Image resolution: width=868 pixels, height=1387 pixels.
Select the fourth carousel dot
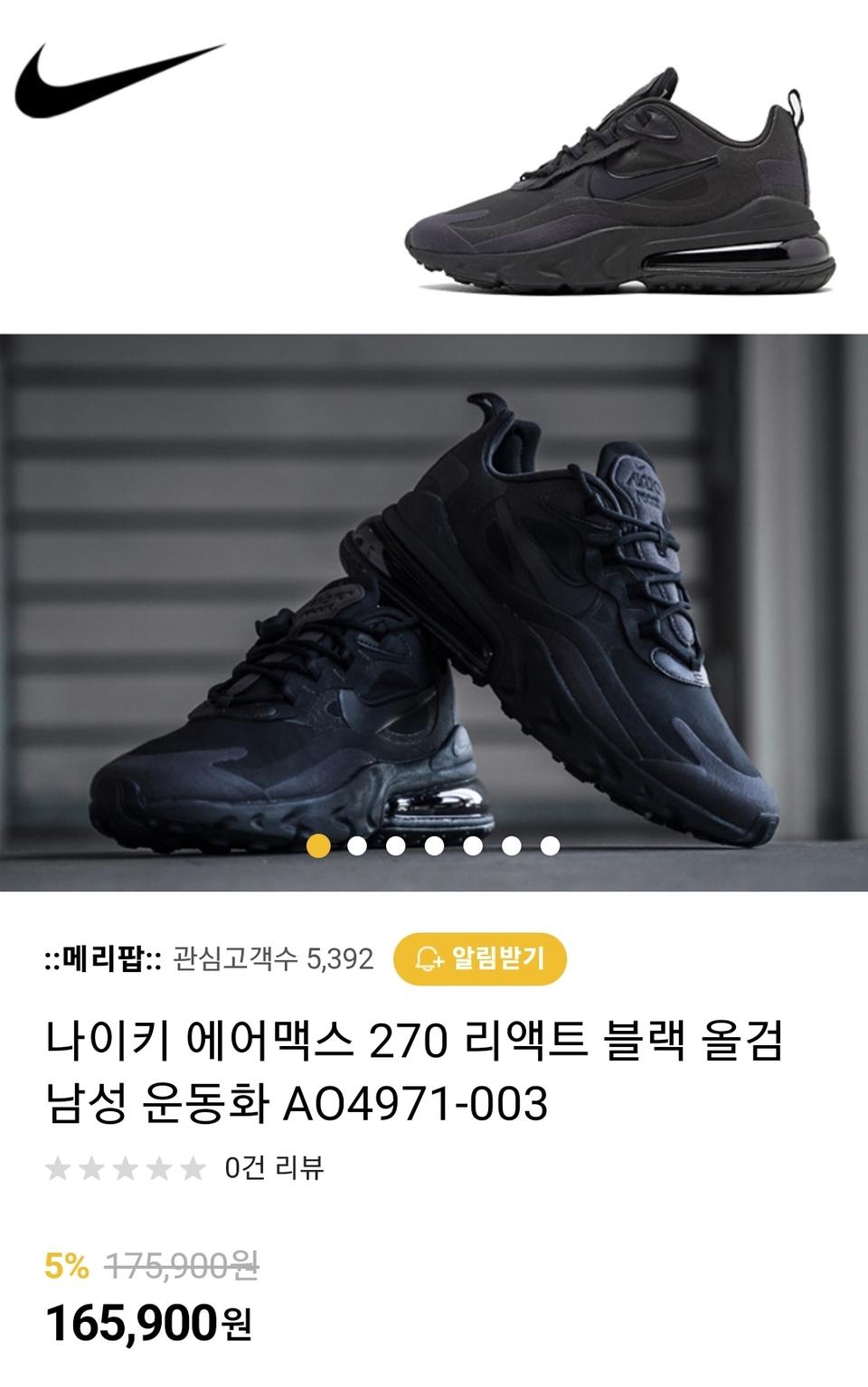pyautogui.click(x=434, y=845)
